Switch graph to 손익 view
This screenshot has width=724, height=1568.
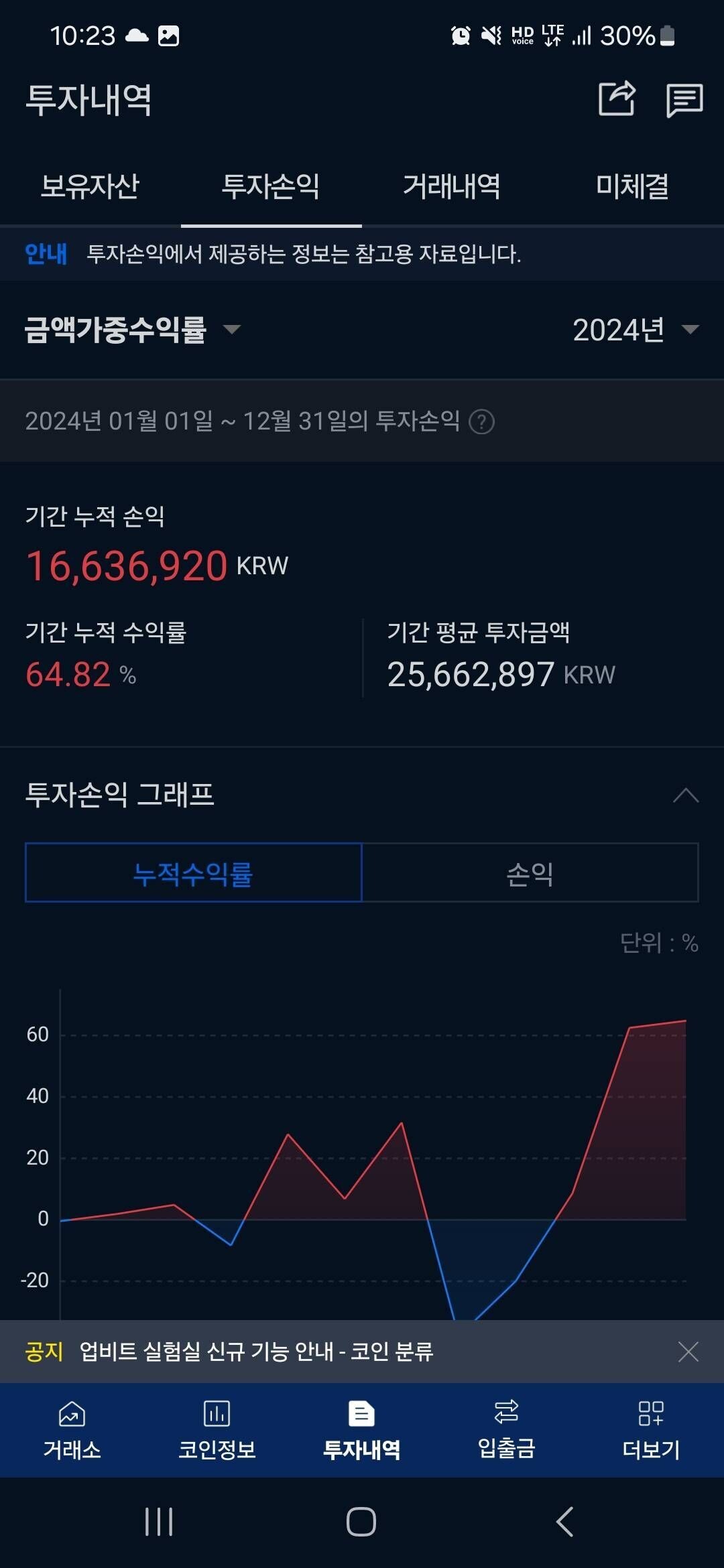(530, 872)
